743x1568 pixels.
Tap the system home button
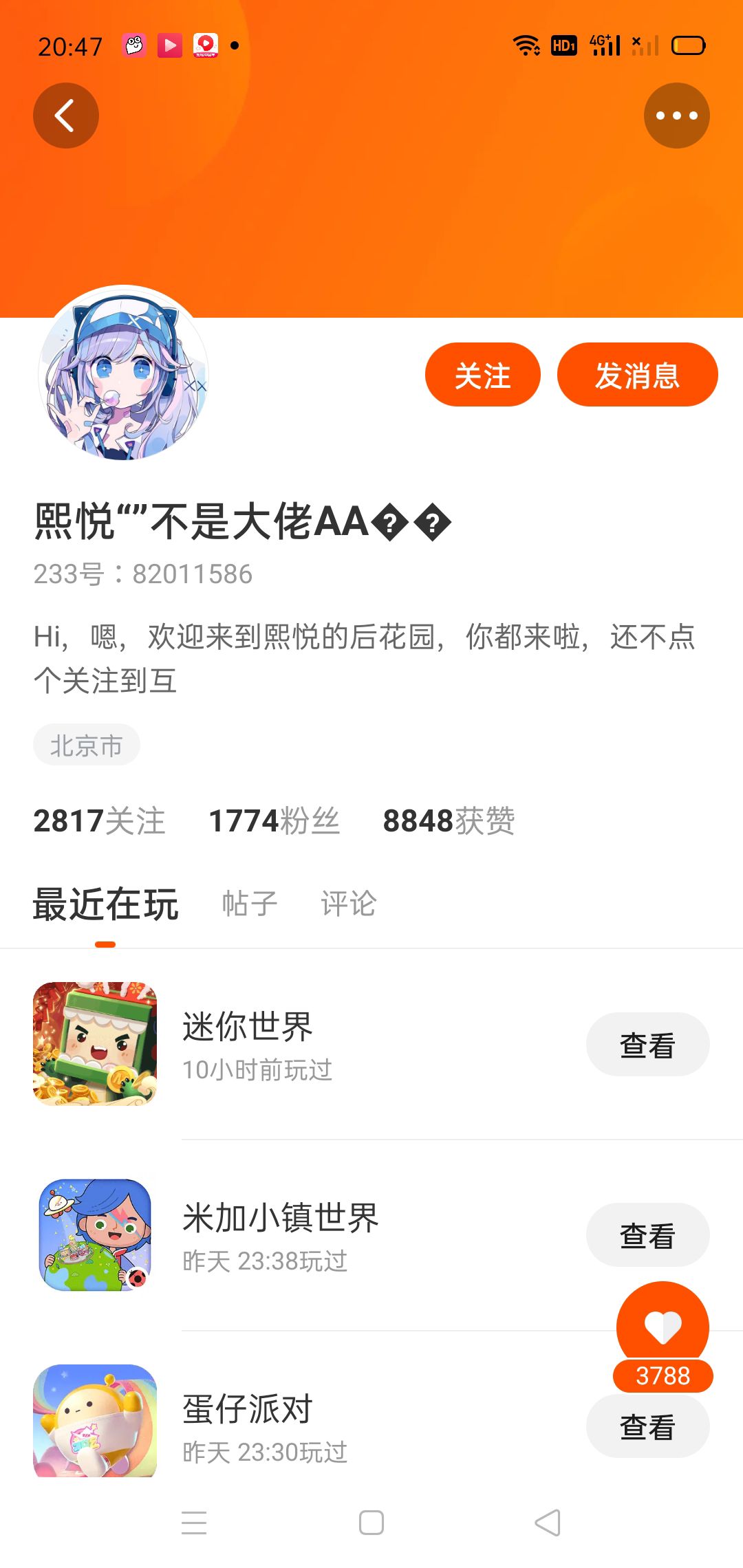(x=371, y=1523)
